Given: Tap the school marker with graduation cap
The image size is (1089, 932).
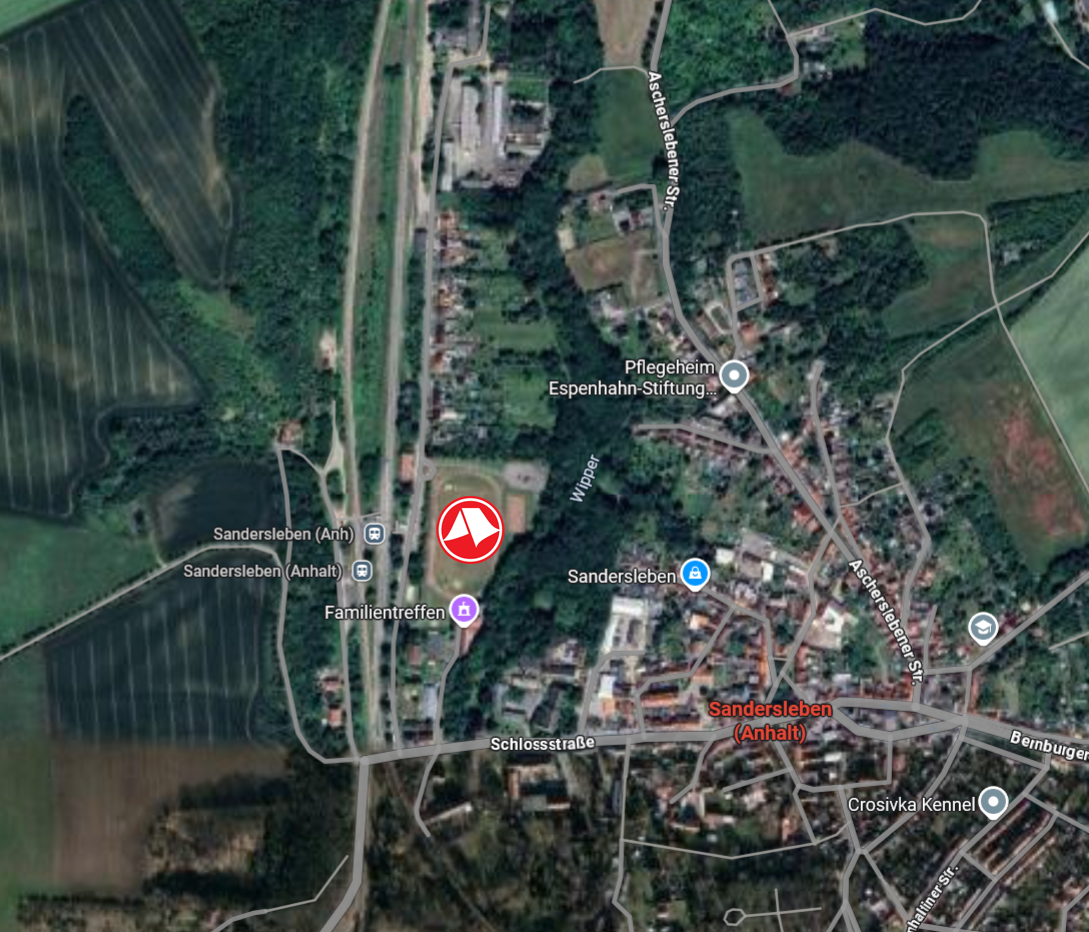Looking at the screenshot, I should pyautogui.click(x=984, y=628).
